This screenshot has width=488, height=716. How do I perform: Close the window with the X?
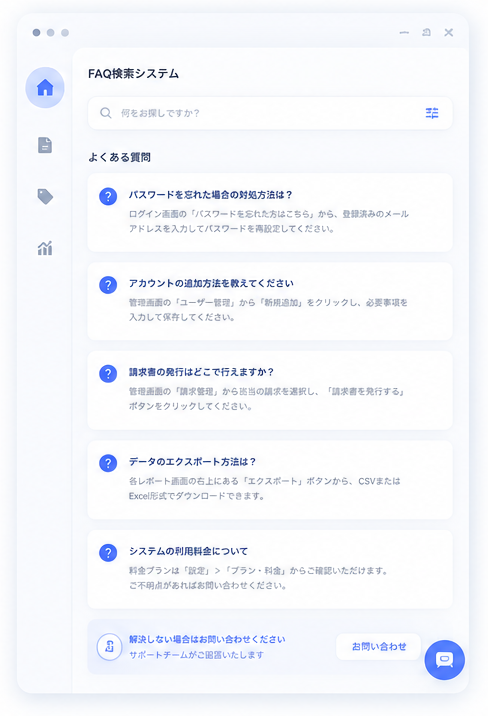coord(449,32)
